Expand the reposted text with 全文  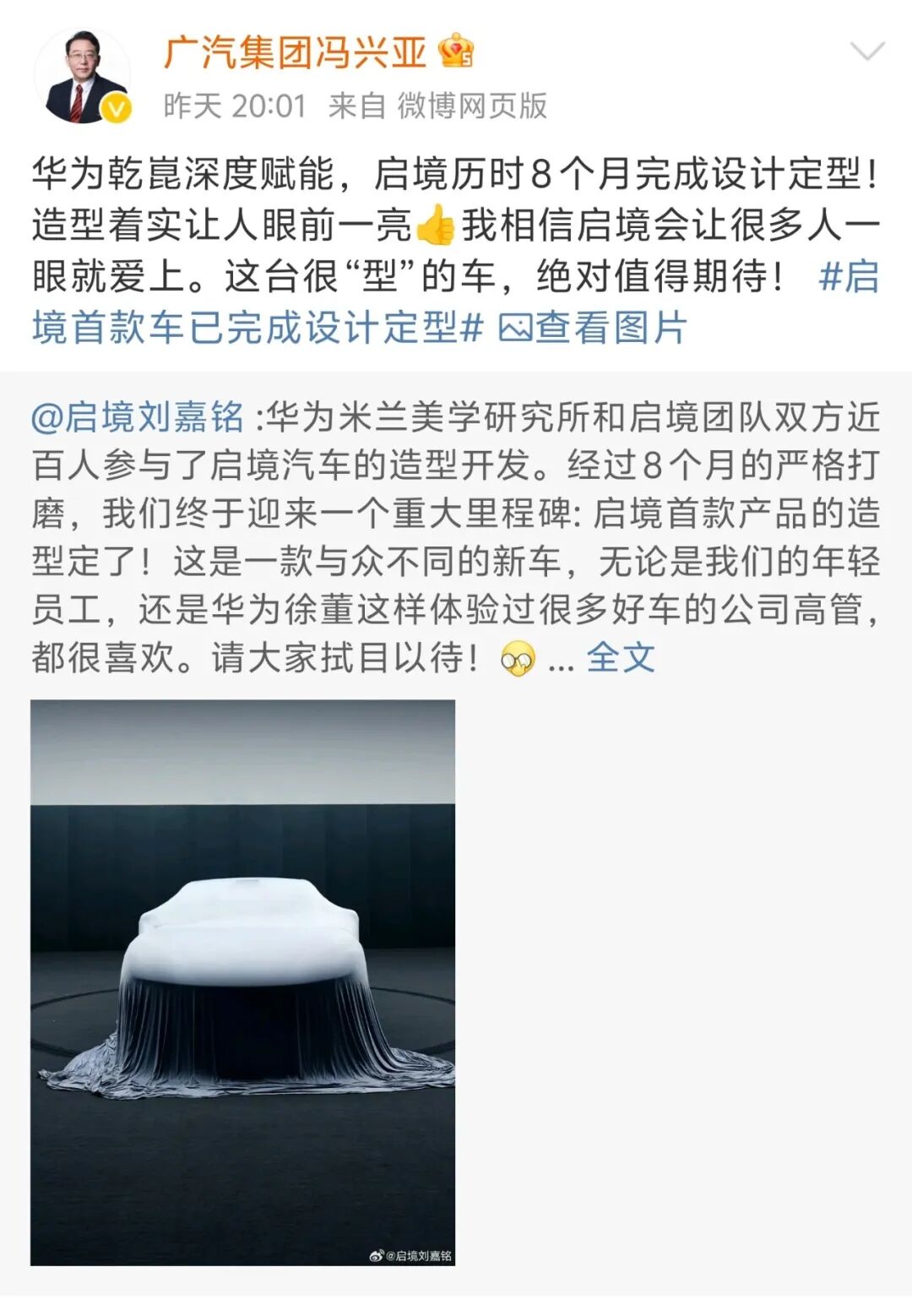[x=621, y=658]
